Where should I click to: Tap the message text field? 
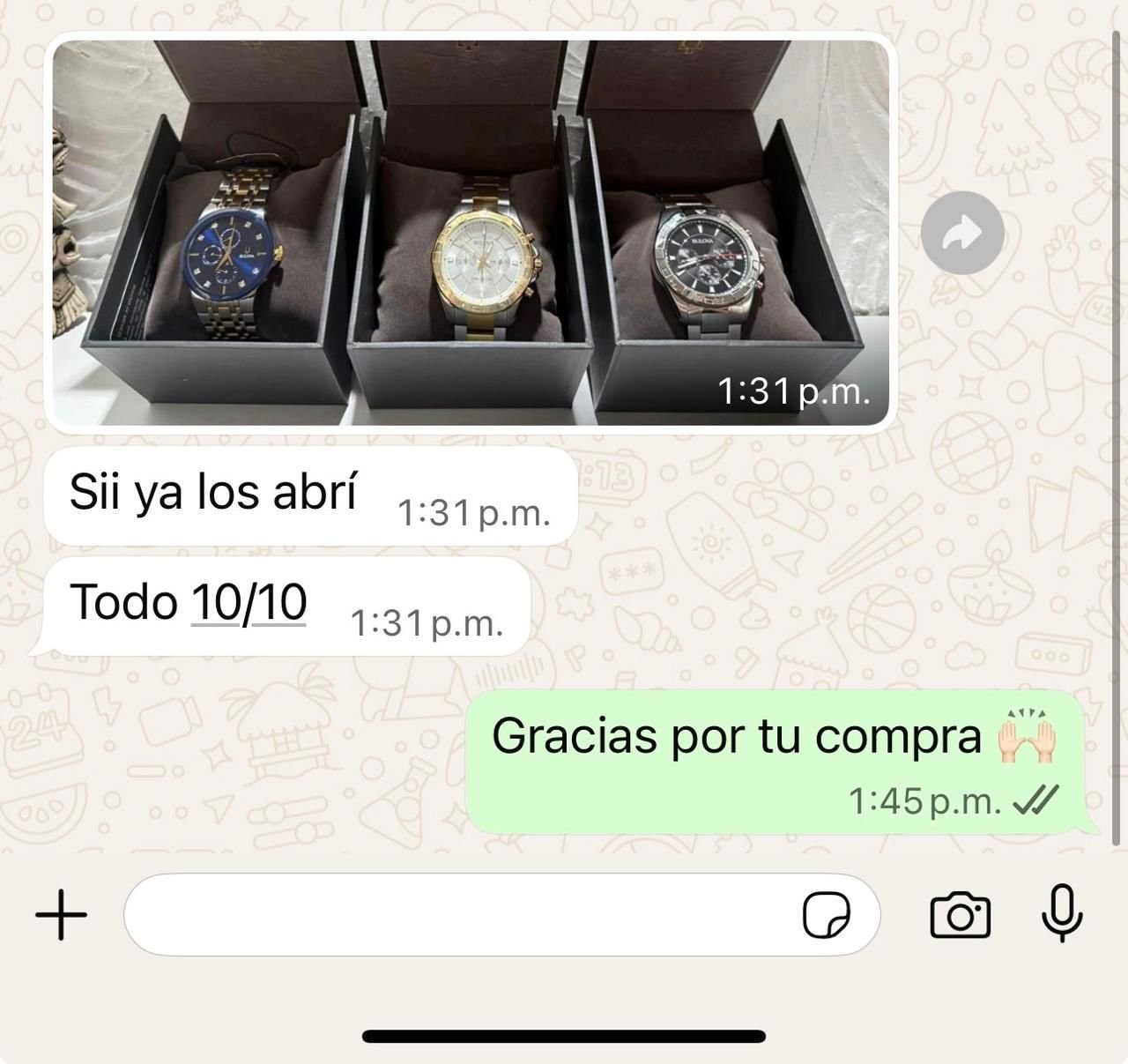pyautogui.click(x=458, y=915)
